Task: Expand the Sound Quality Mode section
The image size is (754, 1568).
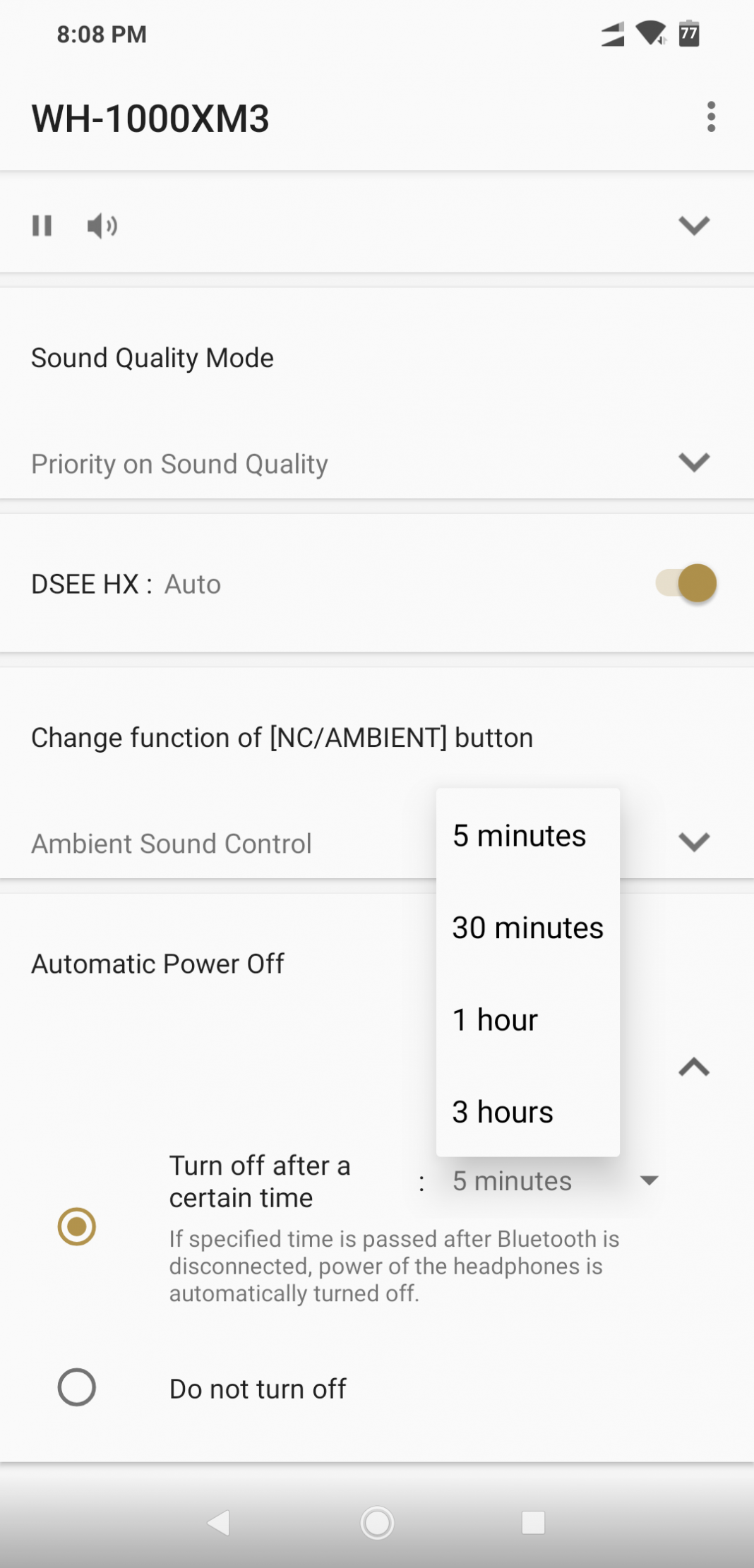Action: [x=693, y=462]
